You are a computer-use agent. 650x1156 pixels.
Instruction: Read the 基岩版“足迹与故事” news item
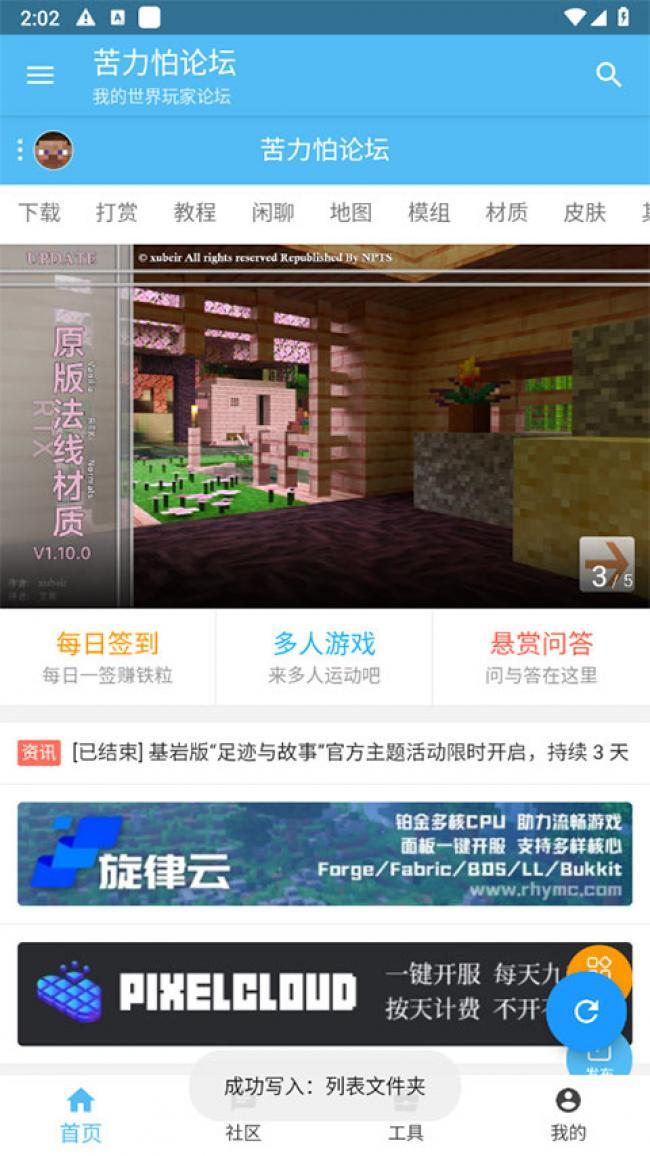pos(349,752)
